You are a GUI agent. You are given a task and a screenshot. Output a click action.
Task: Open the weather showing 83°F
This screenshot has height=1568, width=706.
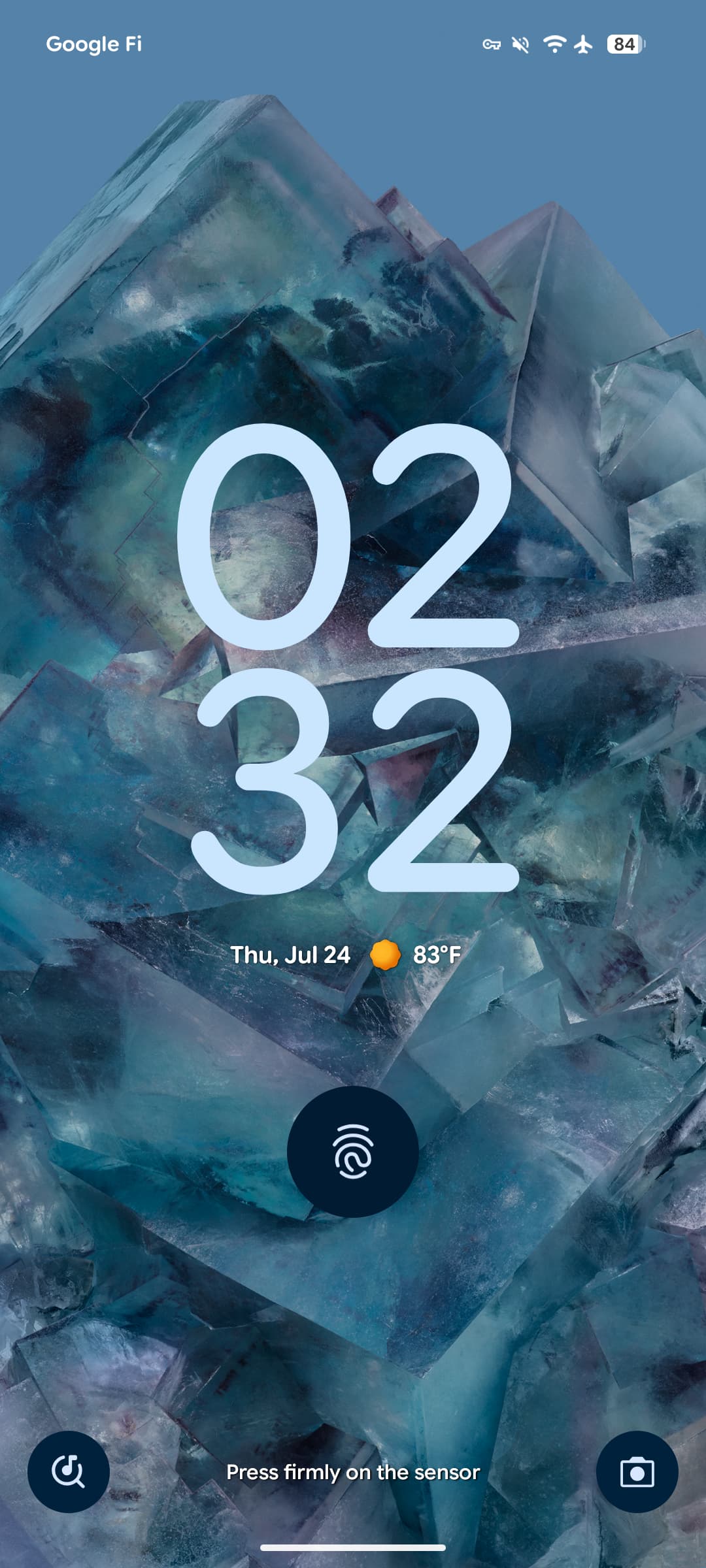pyautogui.click(x=417, y=955)
